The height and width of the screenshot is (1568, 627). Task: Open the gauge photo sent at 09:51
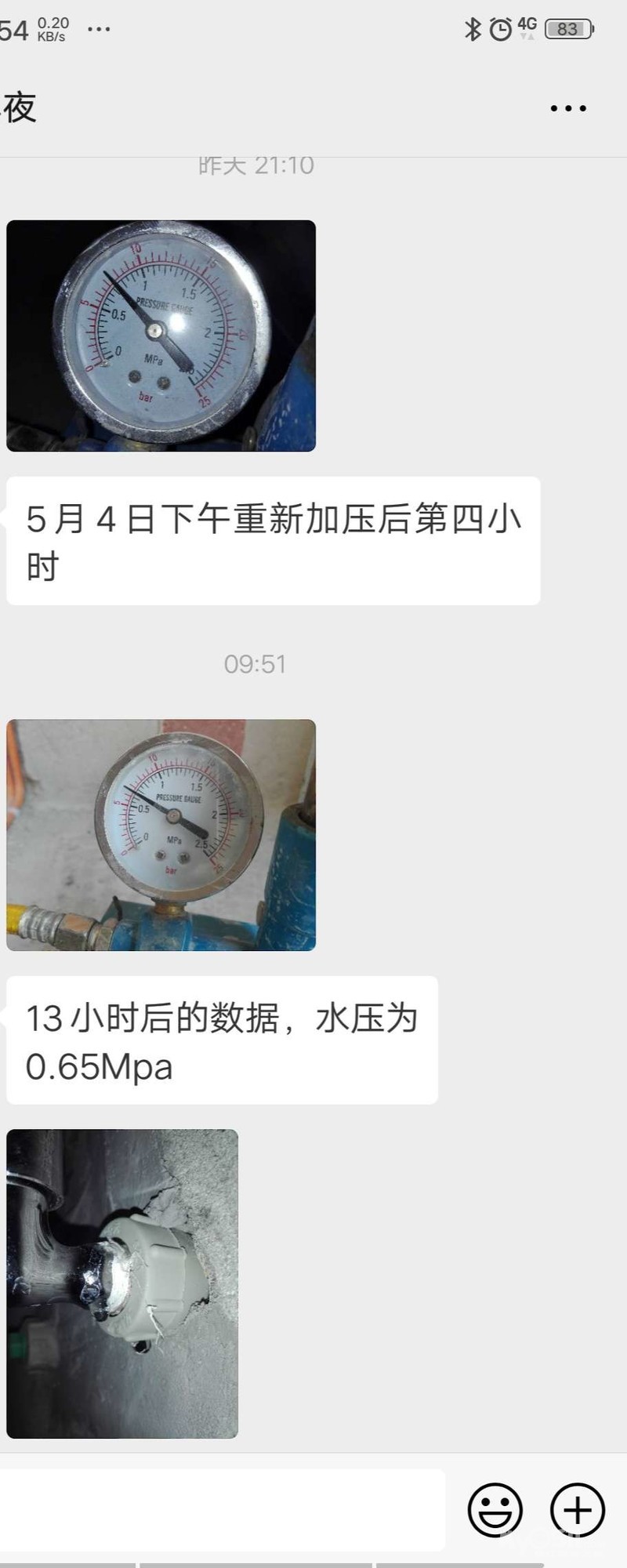161,835
